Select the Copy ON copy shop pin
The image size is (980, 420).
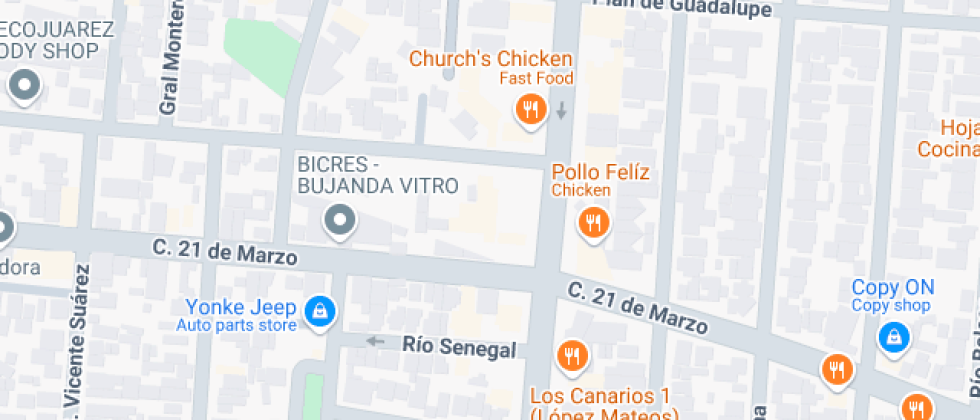click(x=891, y=337)
